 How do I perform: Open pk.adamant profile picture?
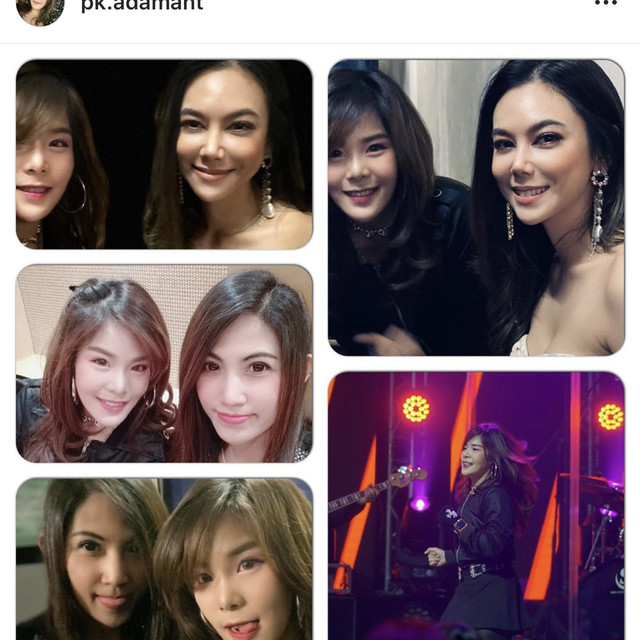coord(40,8)
